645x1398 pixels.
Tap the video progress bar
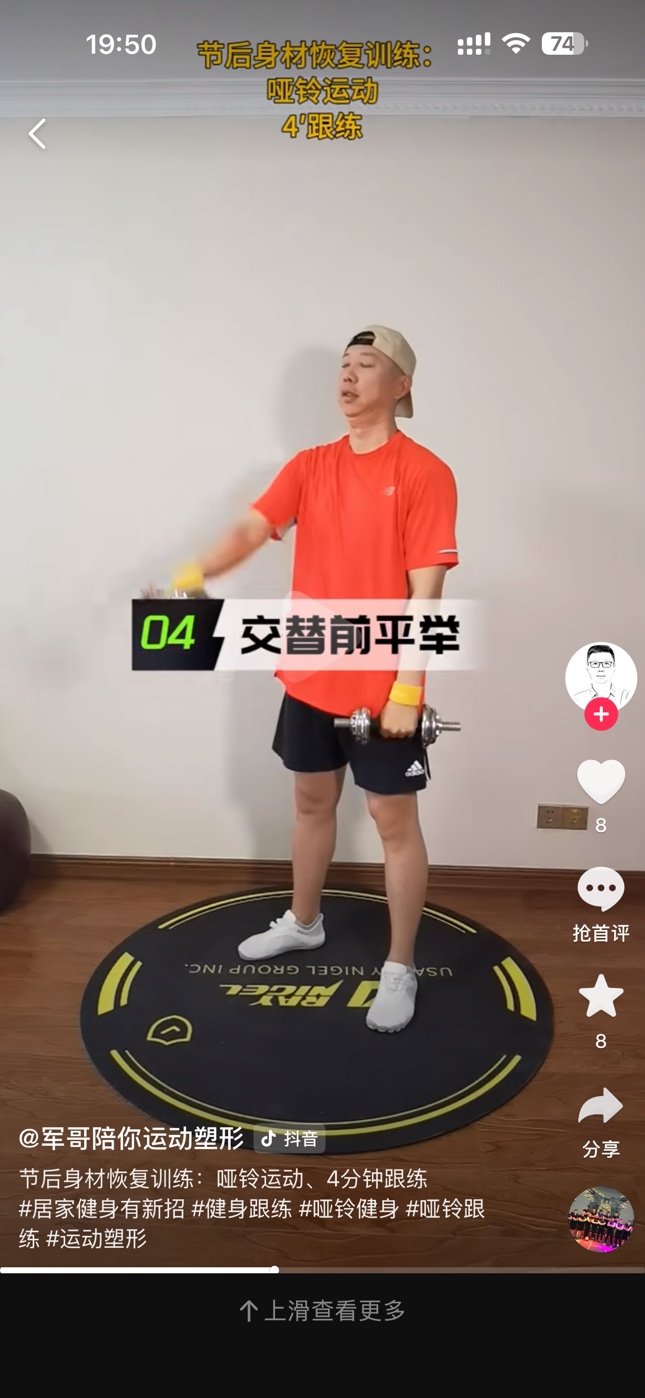click(x=322, y=1269)
